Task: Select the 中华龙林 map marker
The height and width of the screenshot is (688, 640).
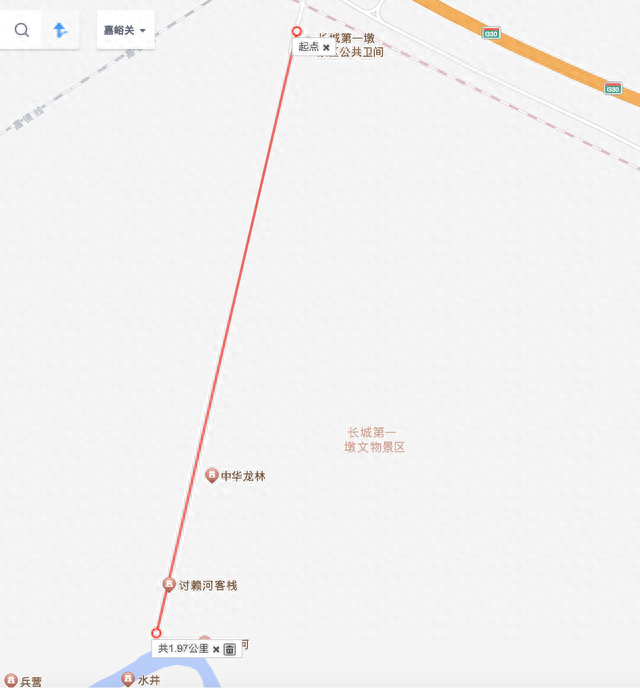Action: tap(211, 475)
